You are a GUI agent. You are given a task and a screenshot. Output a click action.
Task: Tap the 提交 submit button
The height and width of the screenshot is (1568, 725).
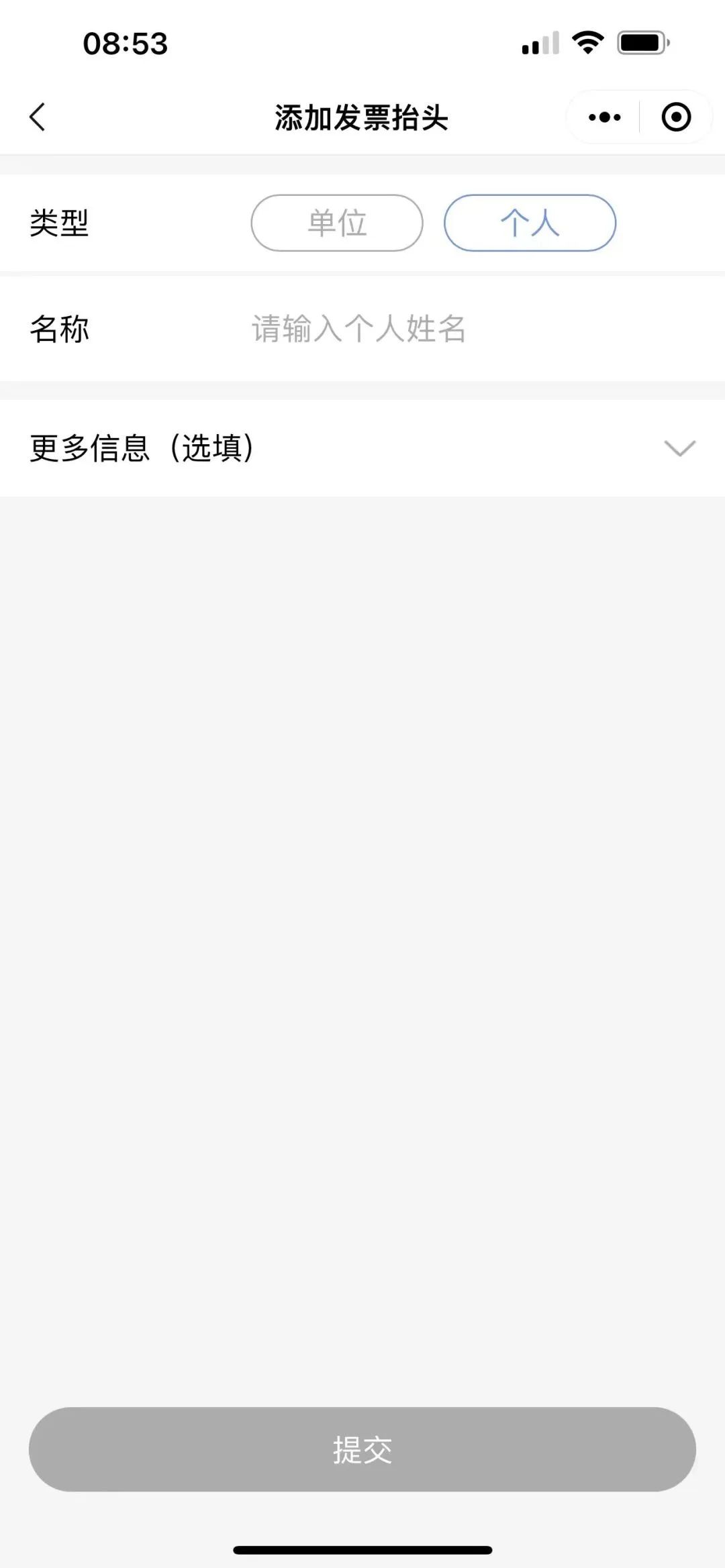(x=362, y=1450)
